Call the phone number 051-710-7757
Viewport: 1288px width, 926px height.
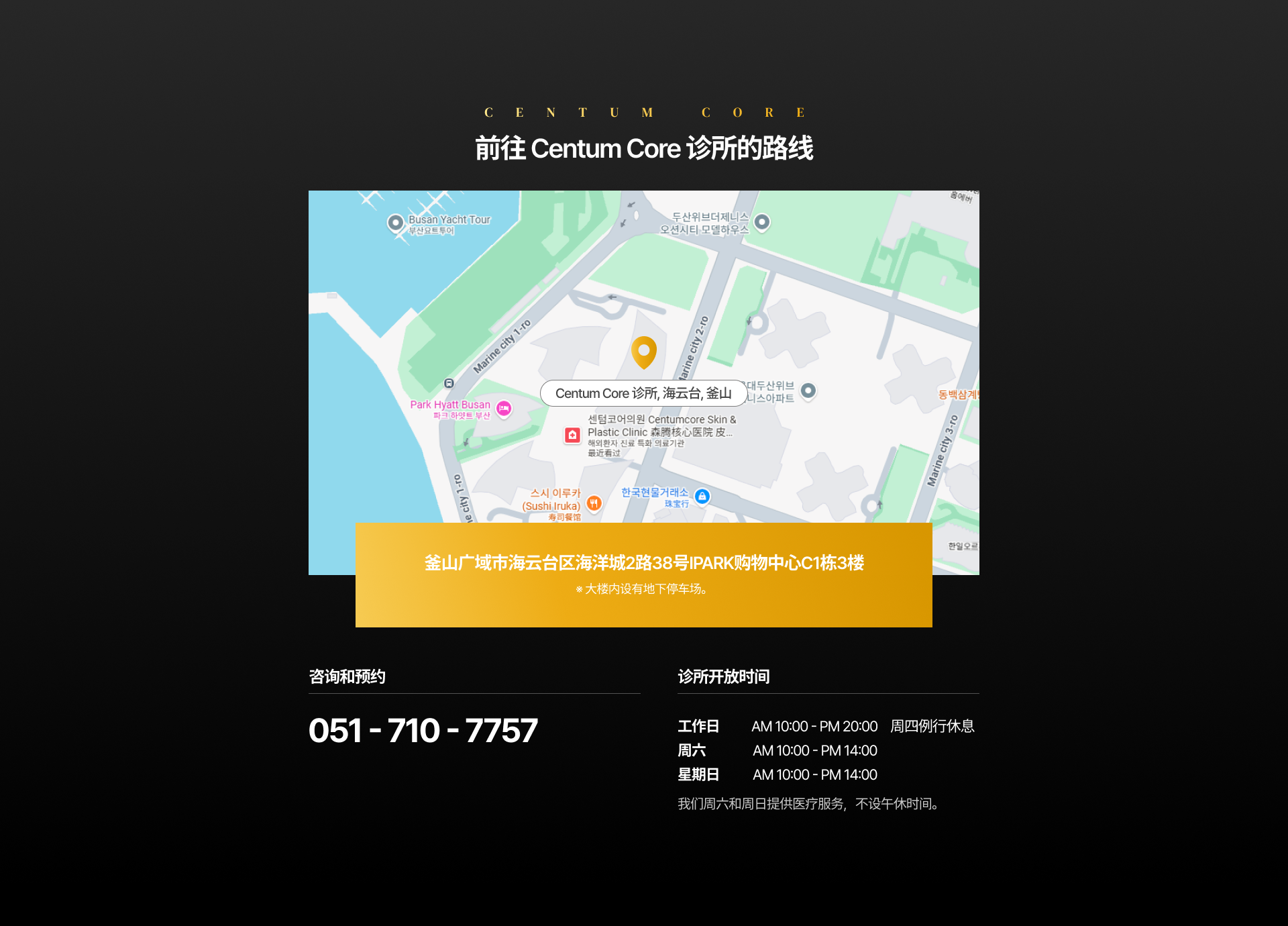423,730
